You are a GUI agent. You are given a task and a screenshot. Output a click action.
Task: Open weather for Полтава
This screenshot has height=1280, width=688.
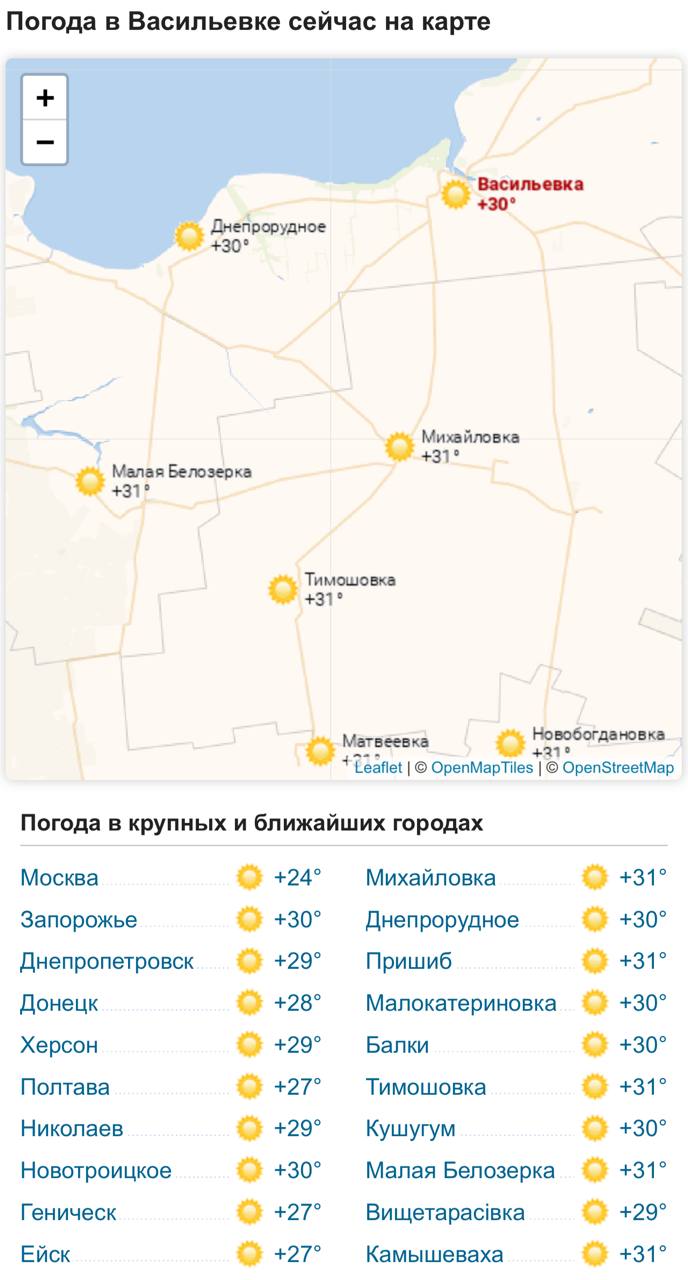click(65, 1087)
